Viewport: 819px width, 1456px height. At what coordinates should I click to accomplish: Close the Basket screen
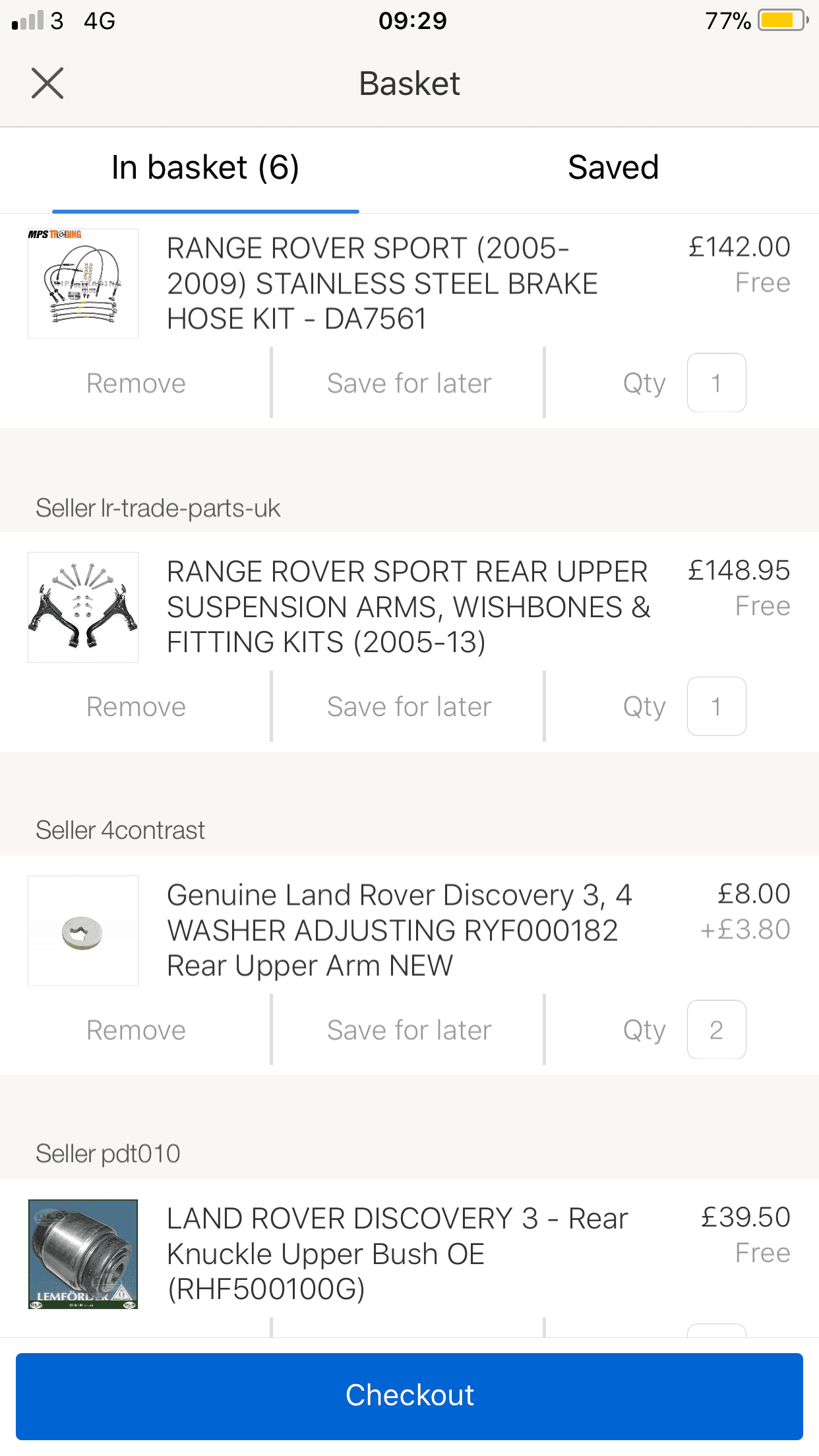click(x=47, y=83)
